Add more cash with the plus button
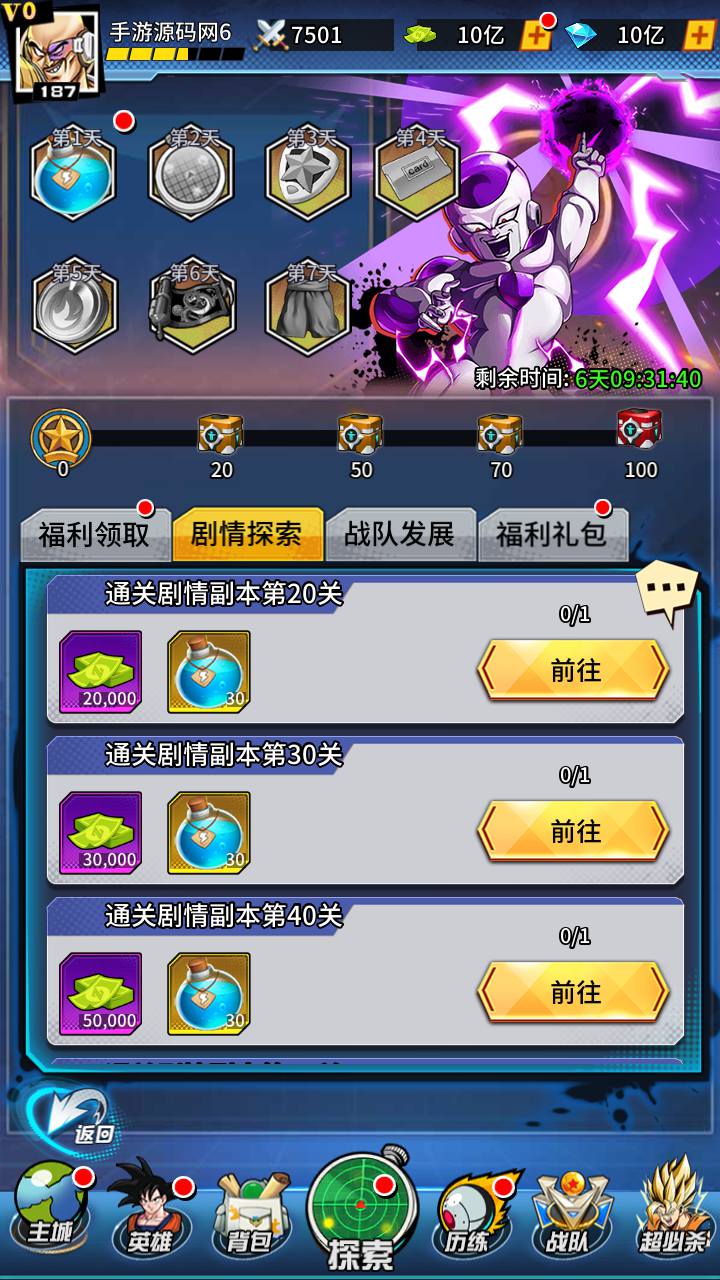 tap(537, 36)
